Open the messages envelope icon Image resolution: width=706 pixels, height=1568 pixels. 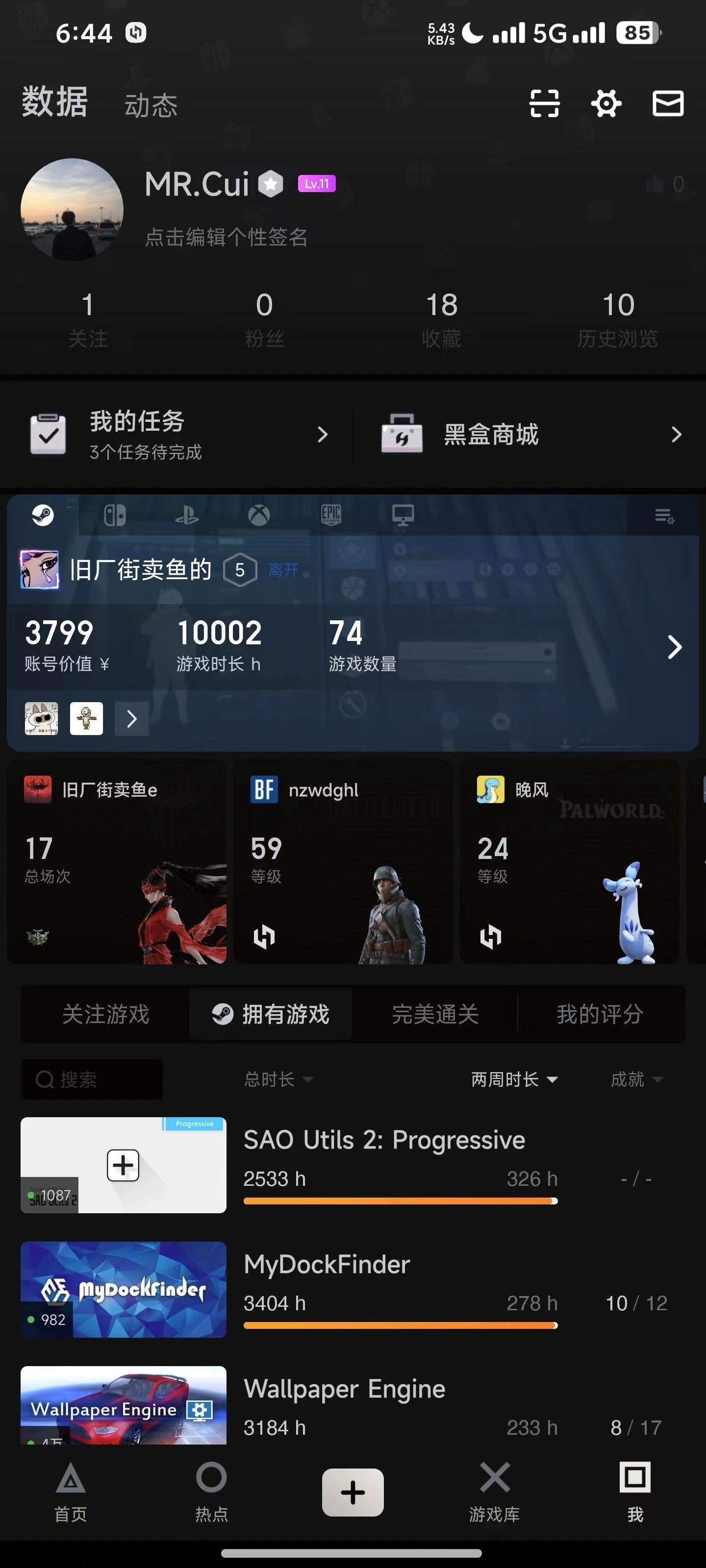(668, 103)
